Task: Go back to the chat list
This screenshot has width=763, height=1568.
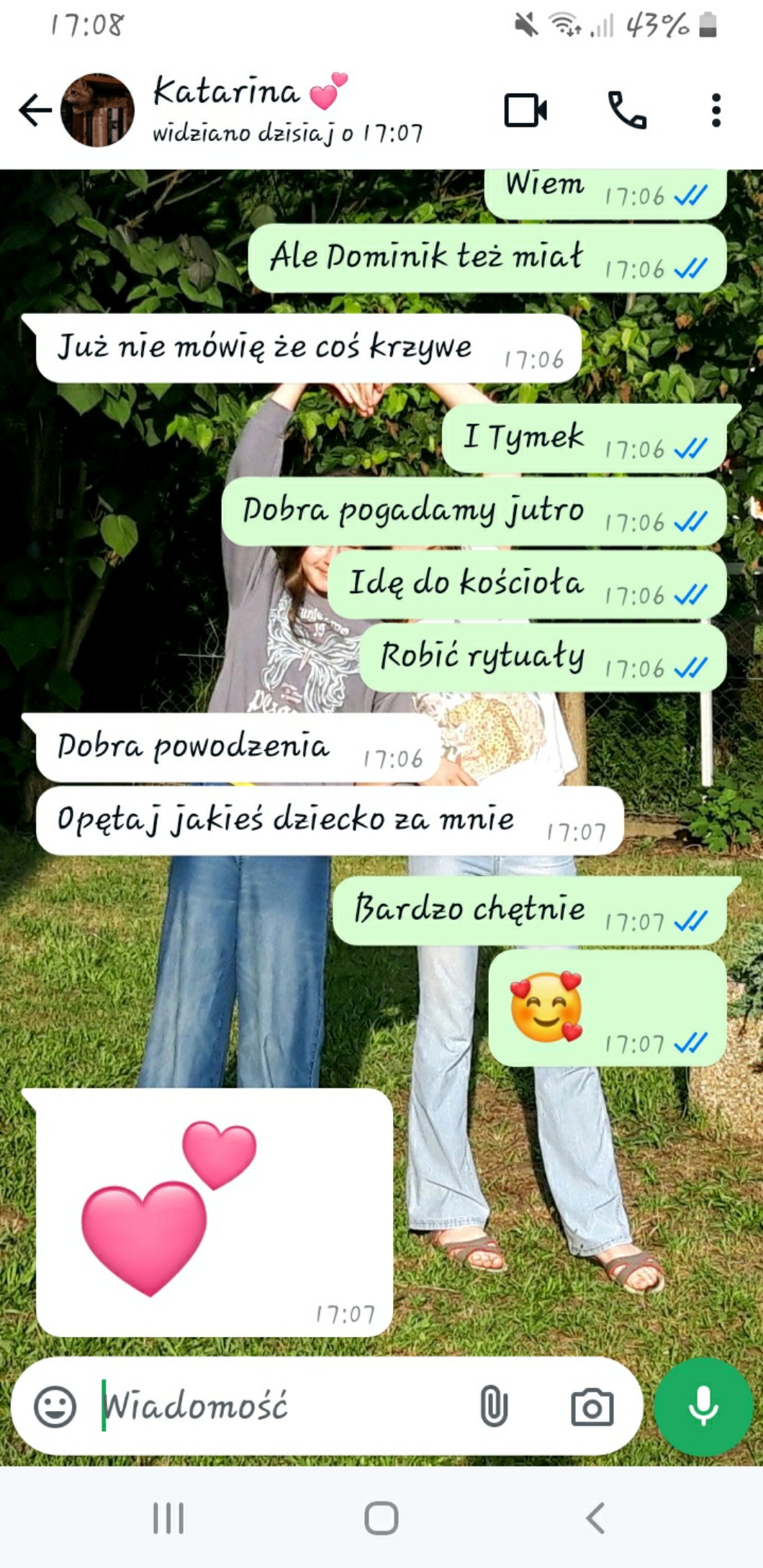Action: [35, 110]
